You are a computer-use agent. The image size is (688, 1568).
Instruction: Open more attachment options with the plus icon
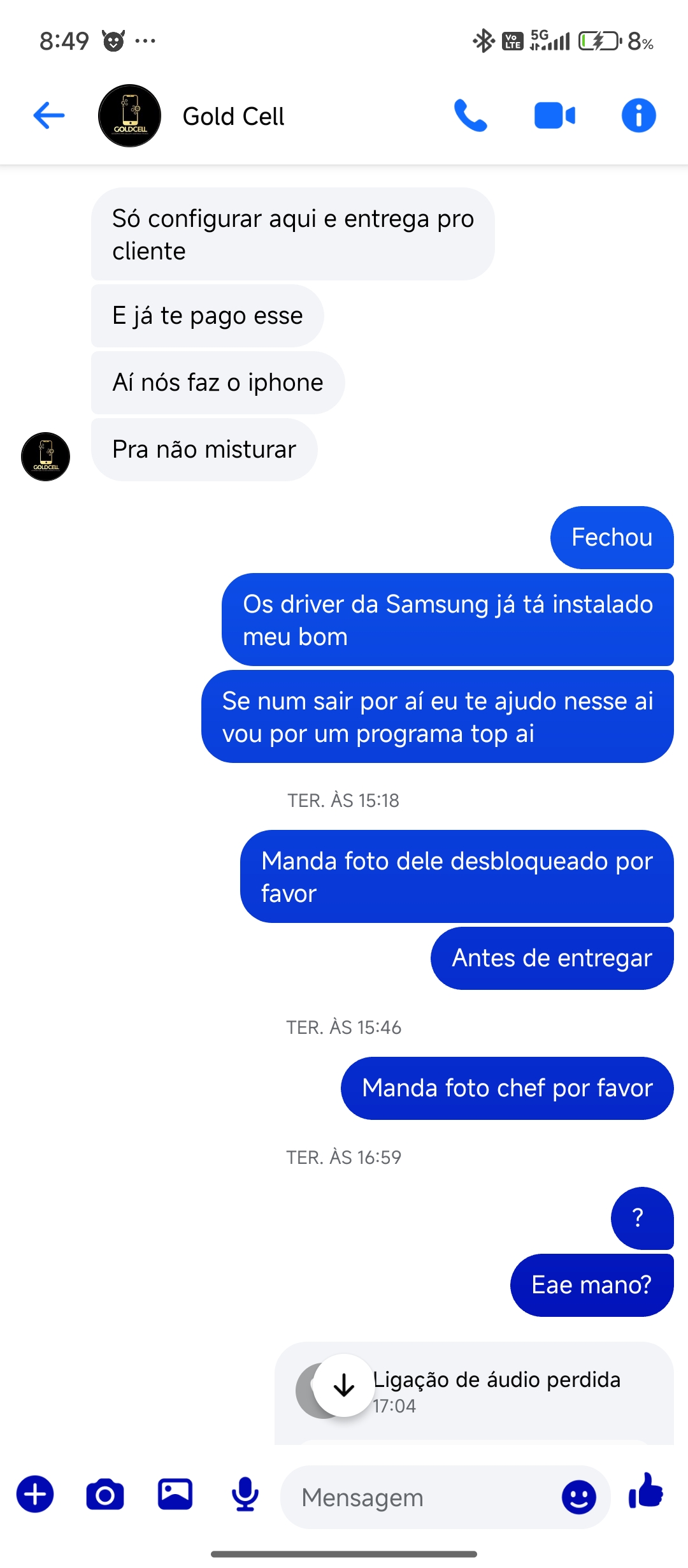click(x=35, y=1495)
